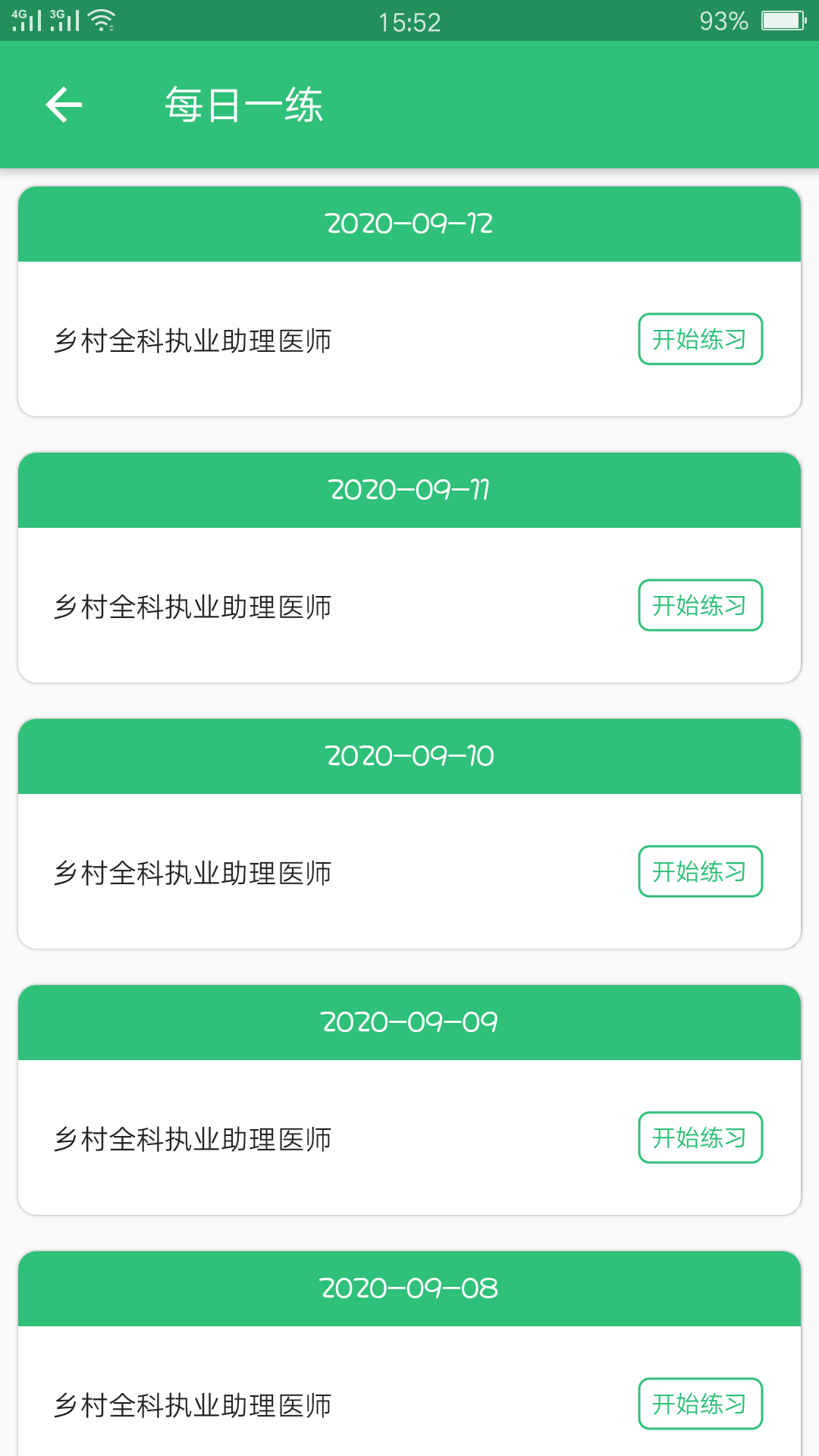Screen dimensions: 819x1456
Task: Click the clock showing 15:52
Action: [409, 20]
